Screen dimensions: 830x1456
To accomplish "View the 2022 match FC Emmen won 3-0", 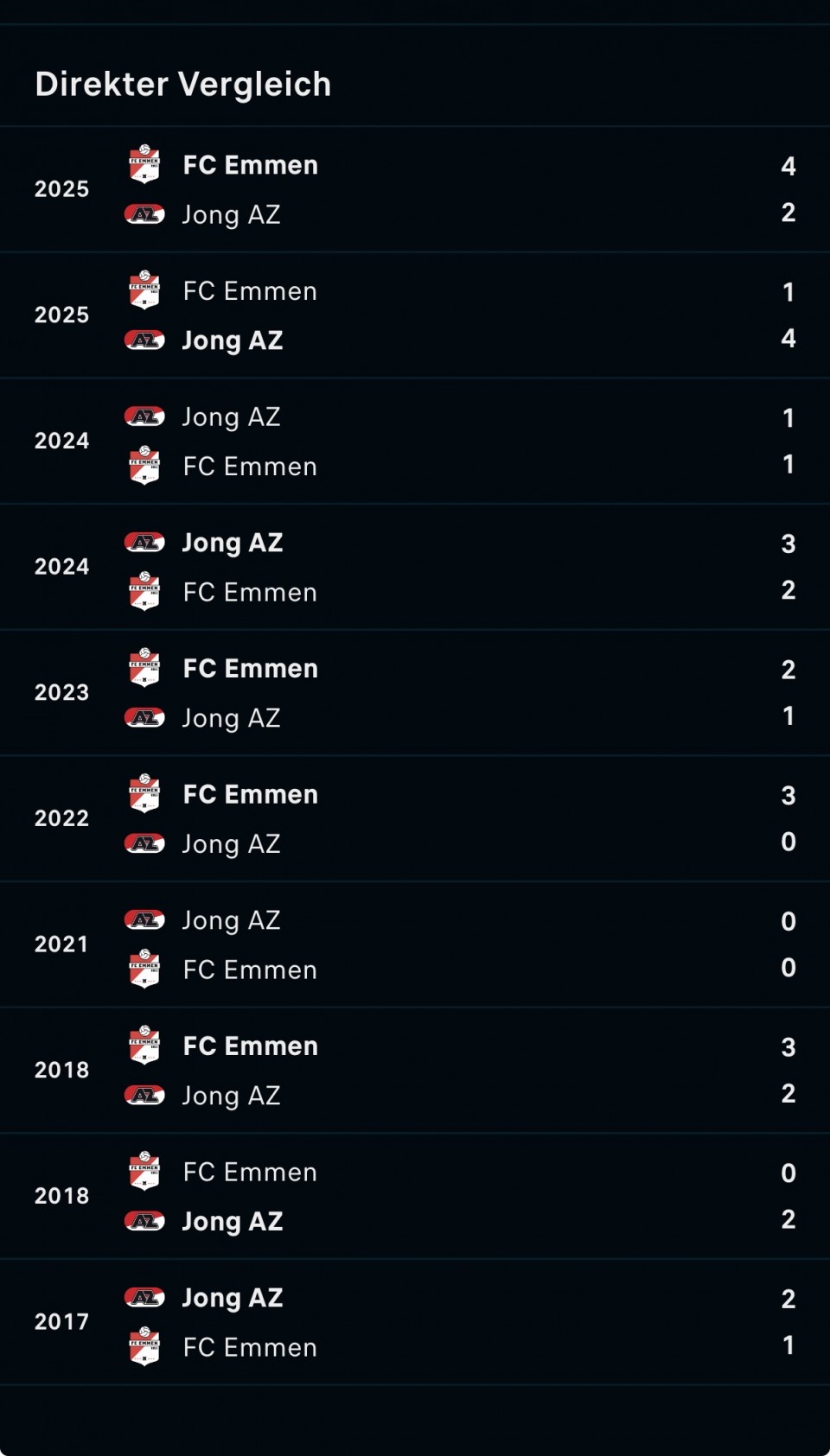I will point(415,819).
